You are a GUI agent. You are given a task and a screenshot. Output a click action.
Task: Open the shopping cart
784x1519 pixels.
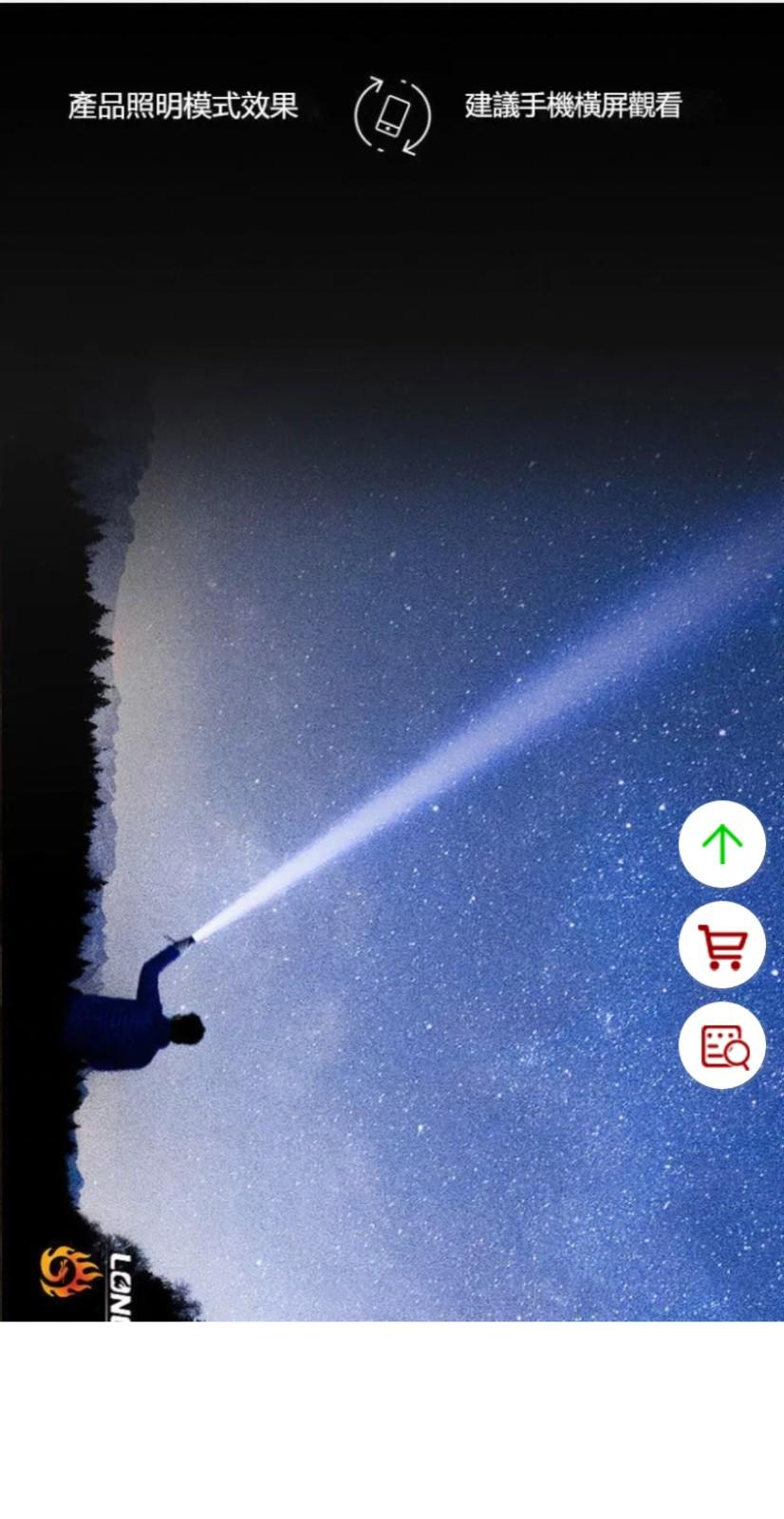(x=721, y=946)
